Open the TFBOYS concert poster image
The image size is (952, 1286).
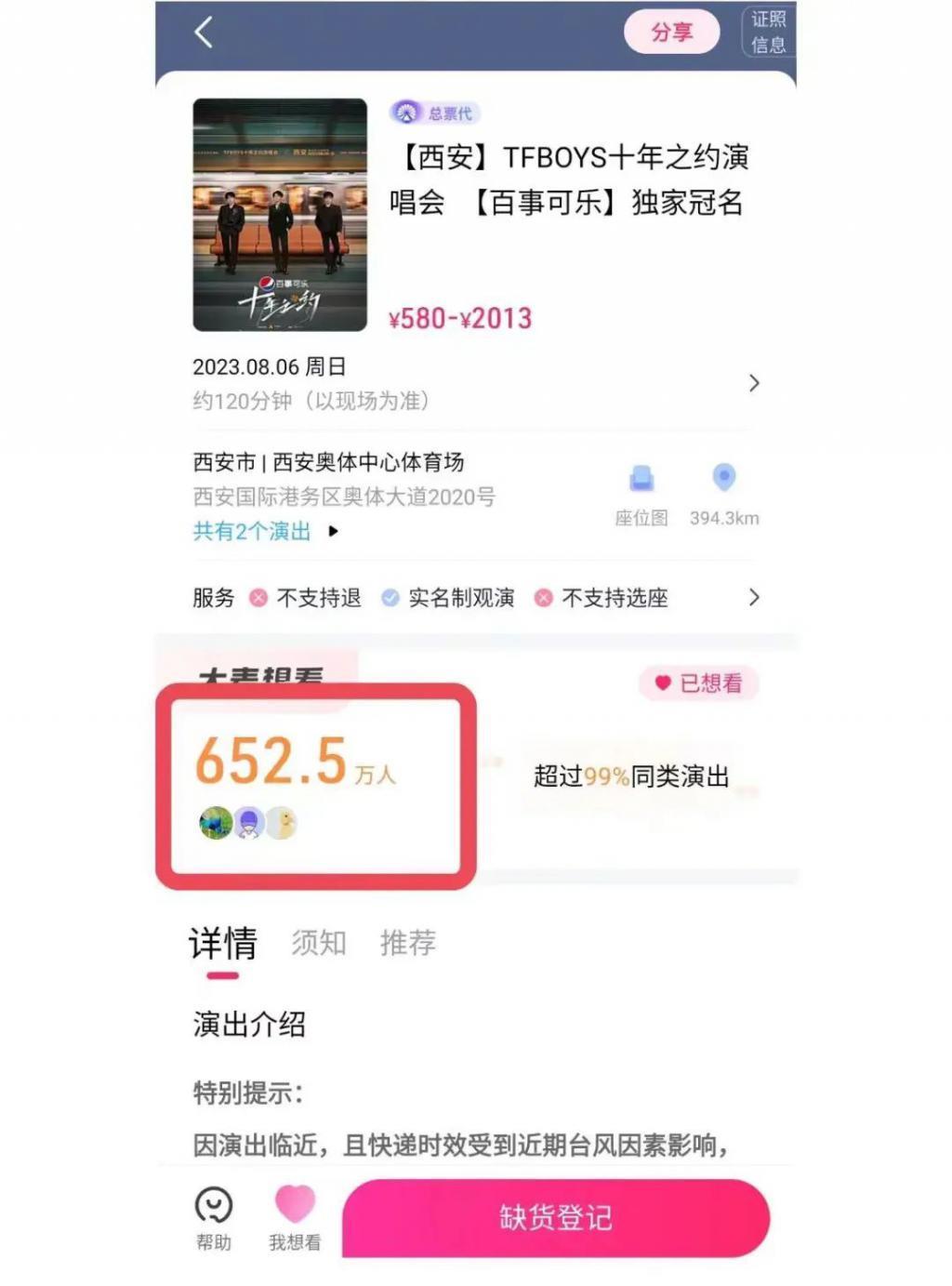coord(277,214)
